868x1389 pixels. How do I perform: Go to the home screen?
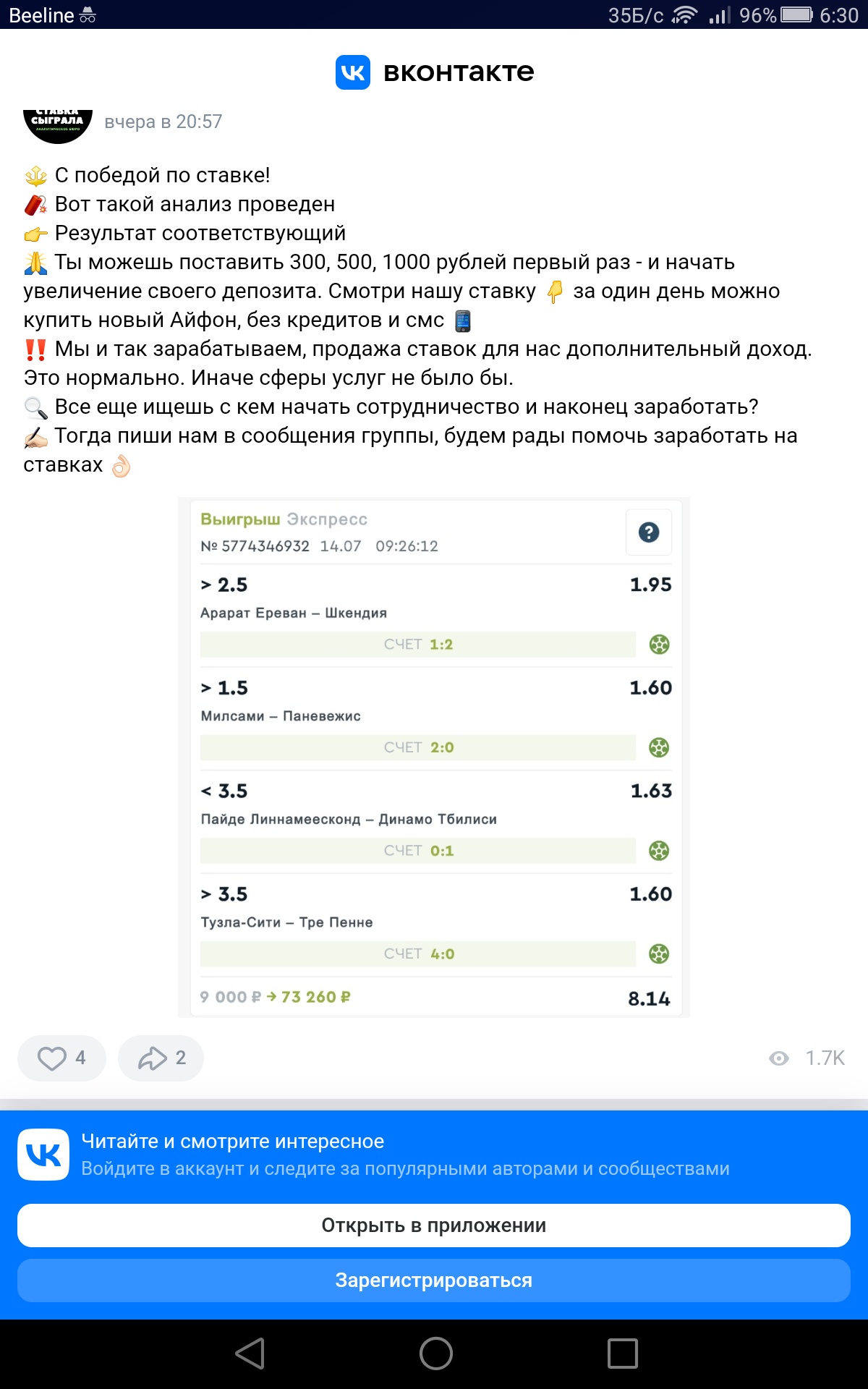coord(435,1353)
